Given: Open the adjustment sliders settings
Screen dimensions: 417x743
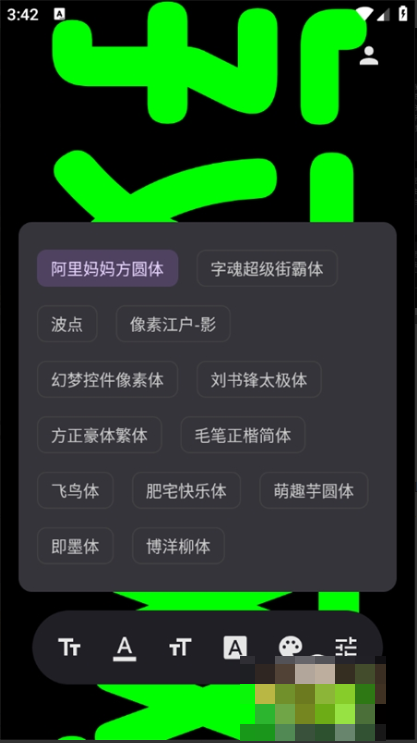Looking at the screenshot, I should point(346,646).
